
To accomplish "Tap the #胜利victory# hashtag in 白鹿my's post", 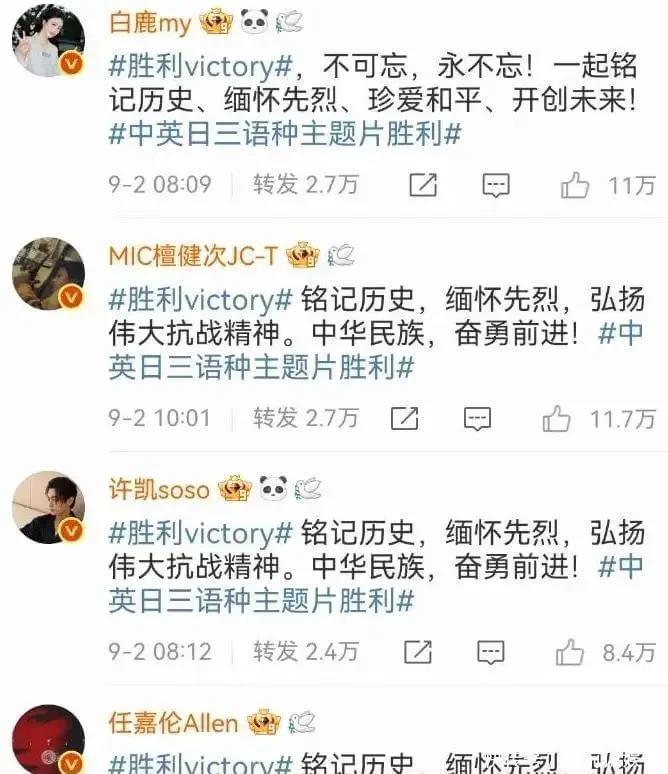I will click(200, 65).
